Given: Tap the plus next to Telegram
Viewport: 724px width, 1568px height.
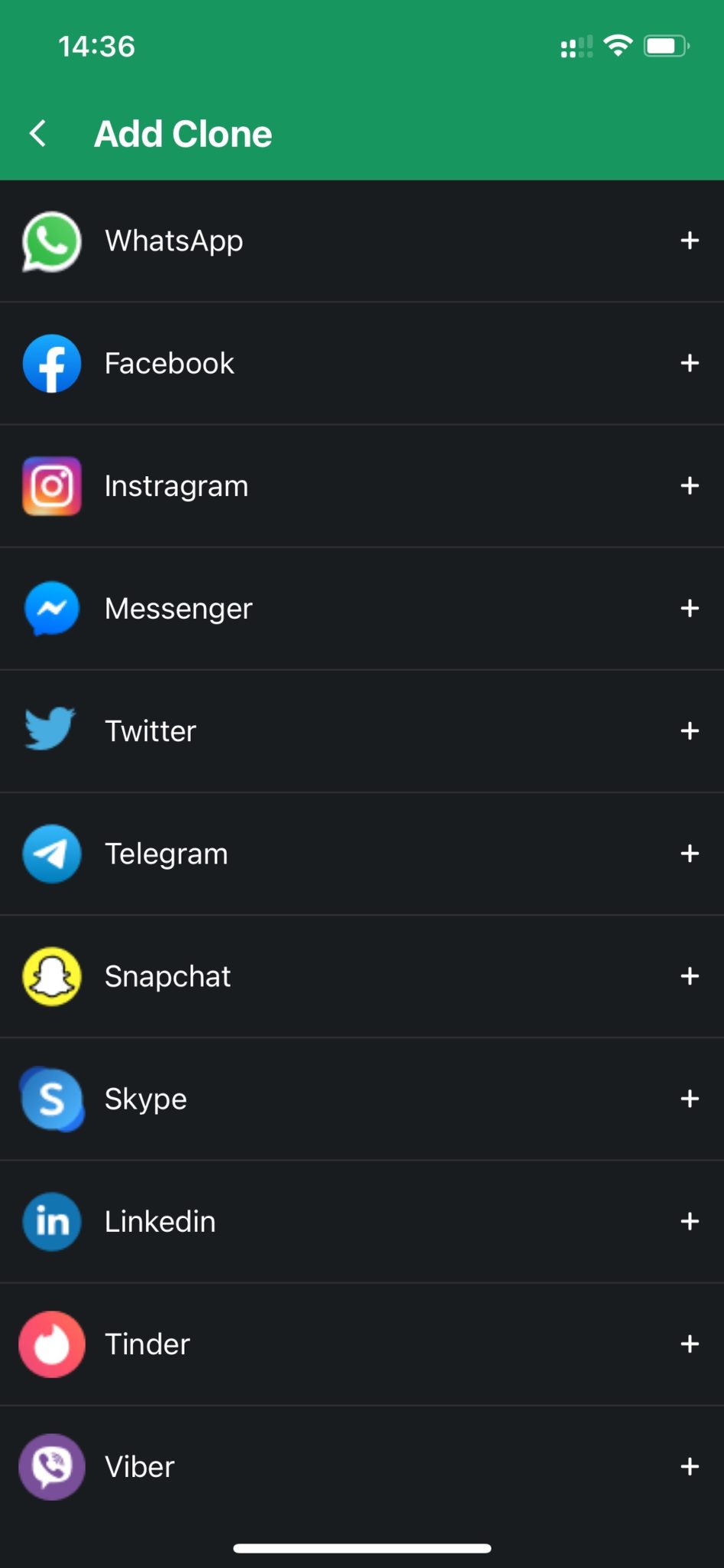Looking at the screenshot, I should [x=690, y=854].
